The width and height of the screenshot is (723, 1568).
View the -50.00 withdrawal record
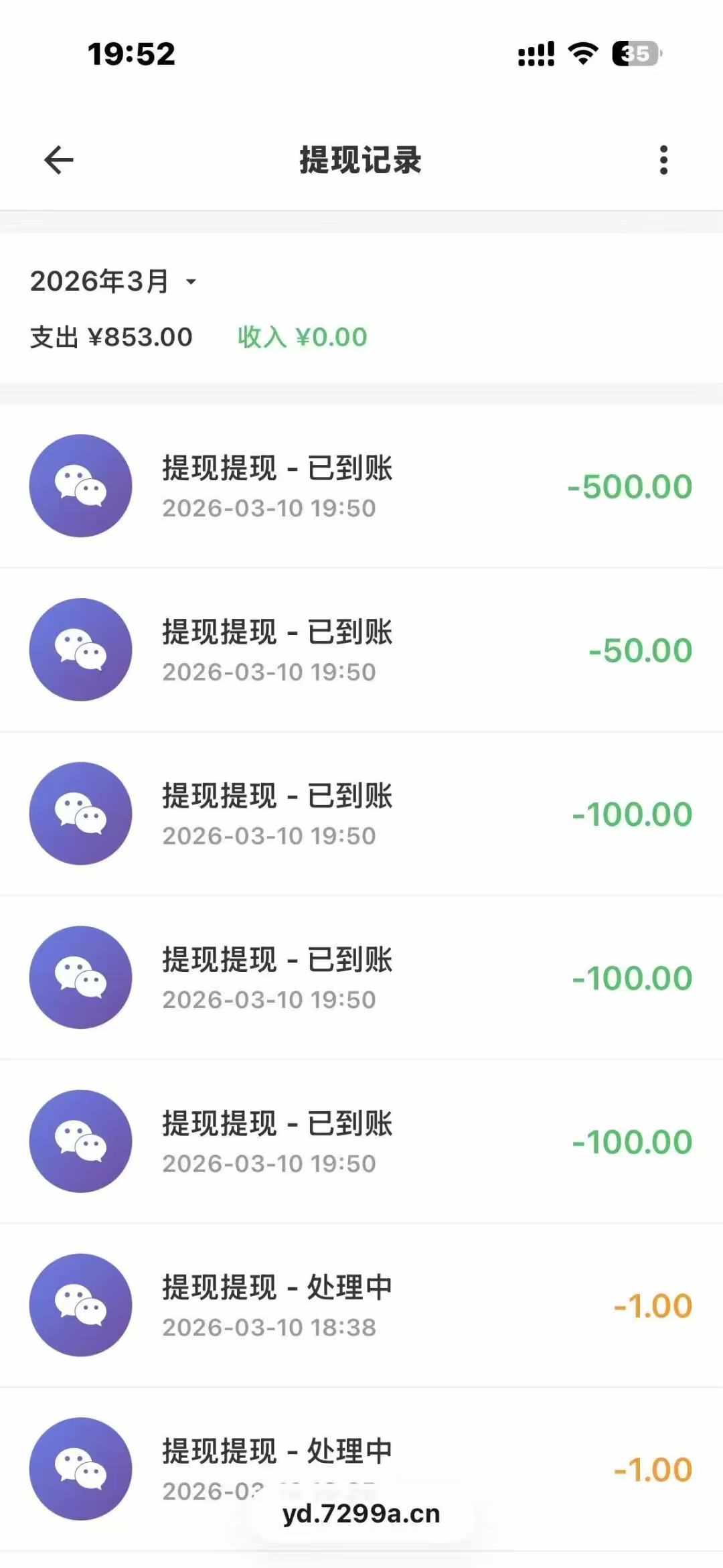click(361, 650)
